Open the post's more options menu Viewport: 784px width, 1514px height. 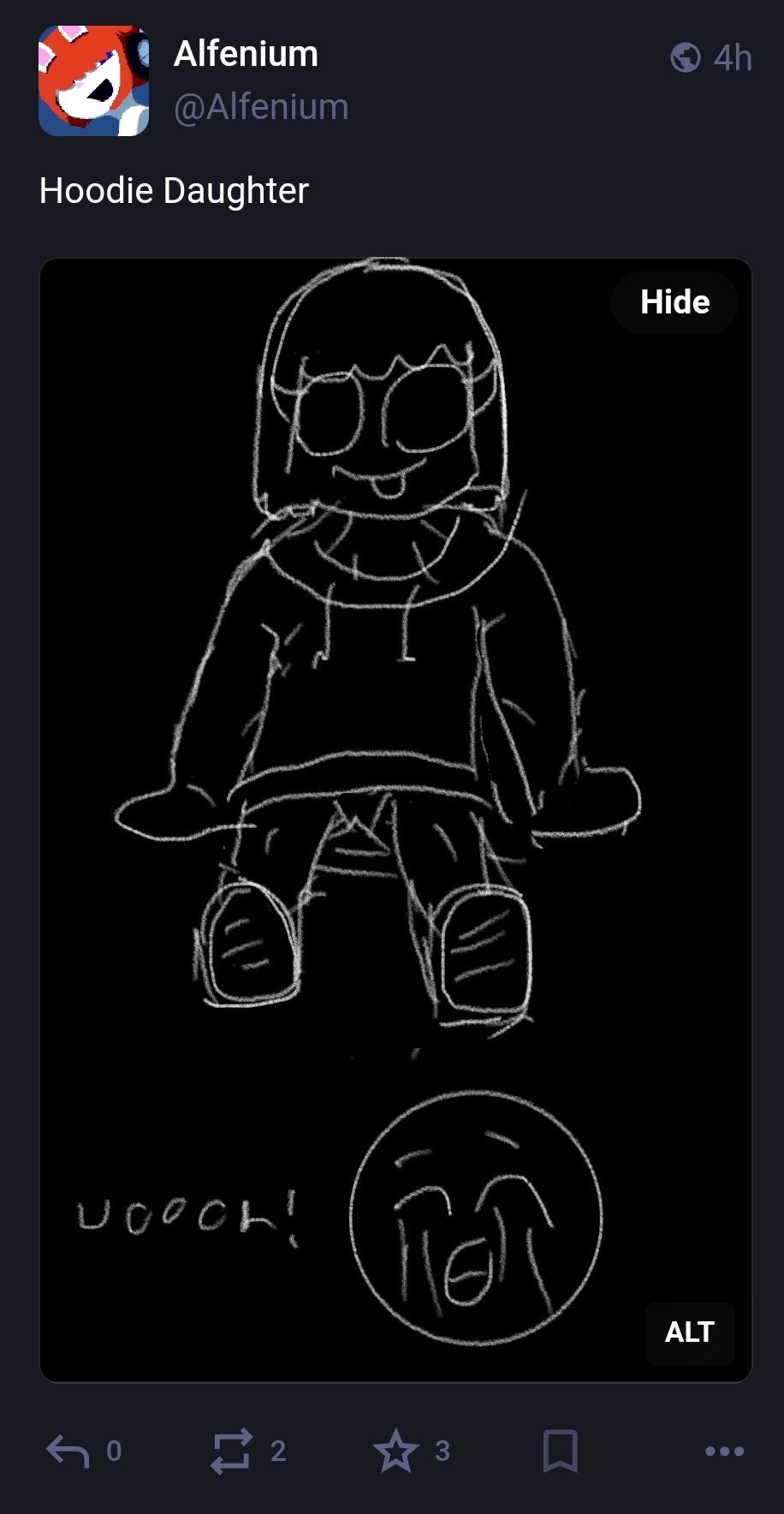(x=724, y=1451)
